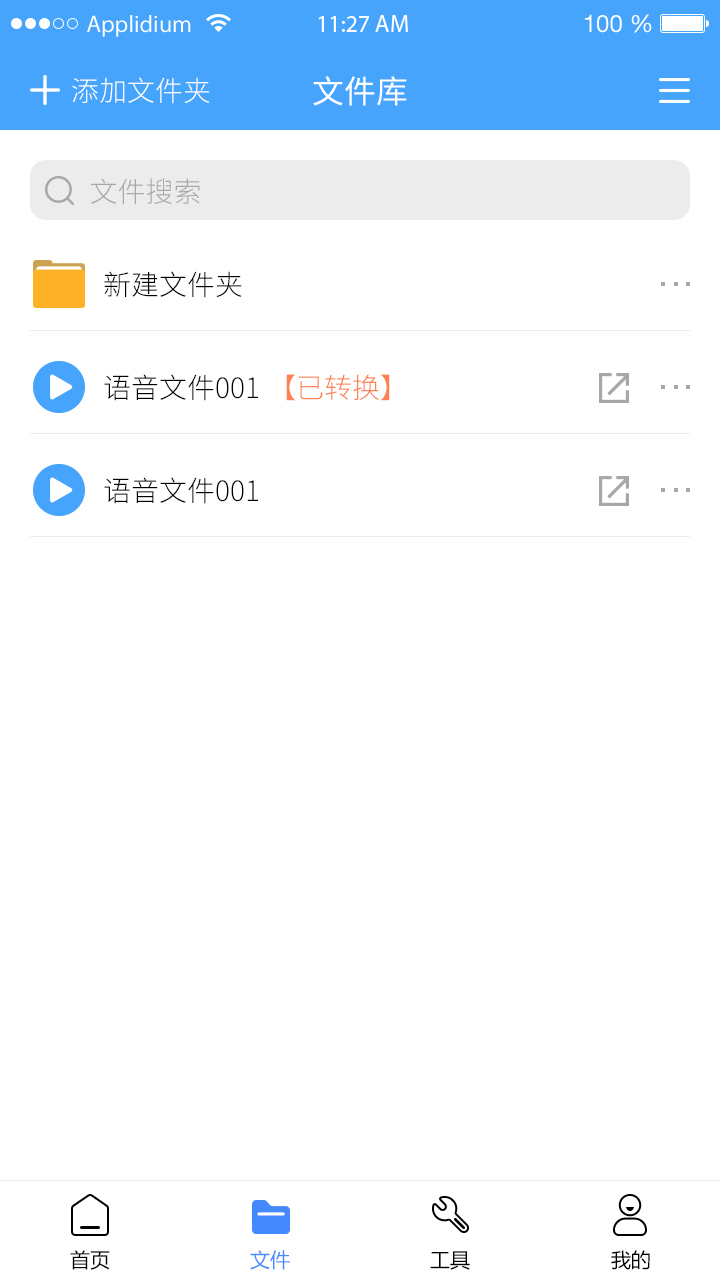Focus the 文件搜索 search field
This screenshot has width=720, height=1280.
point(360,190)
